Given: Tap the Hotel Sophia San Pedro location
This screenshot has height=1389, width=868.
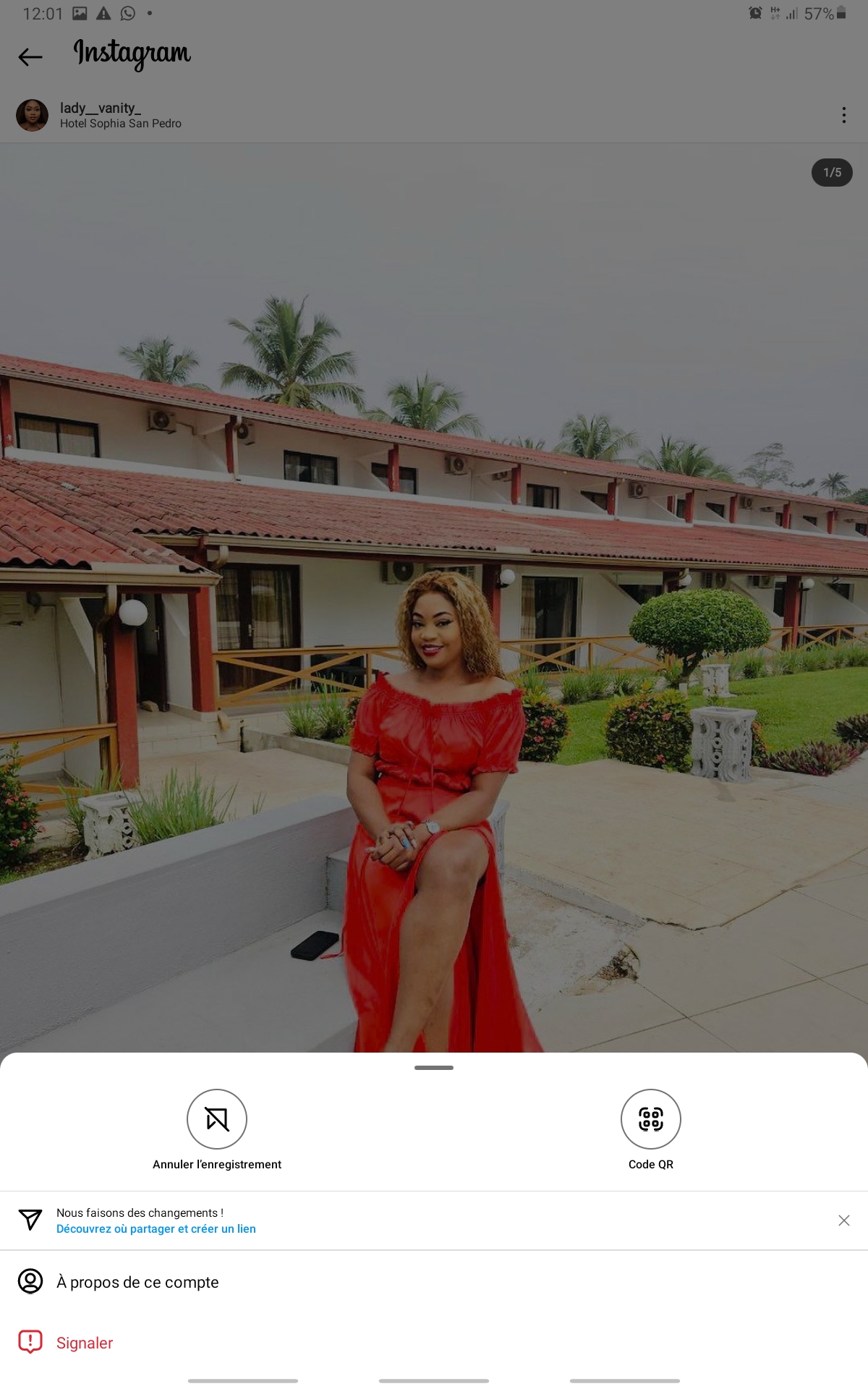Looking at the screenshot, I should 121,124.
